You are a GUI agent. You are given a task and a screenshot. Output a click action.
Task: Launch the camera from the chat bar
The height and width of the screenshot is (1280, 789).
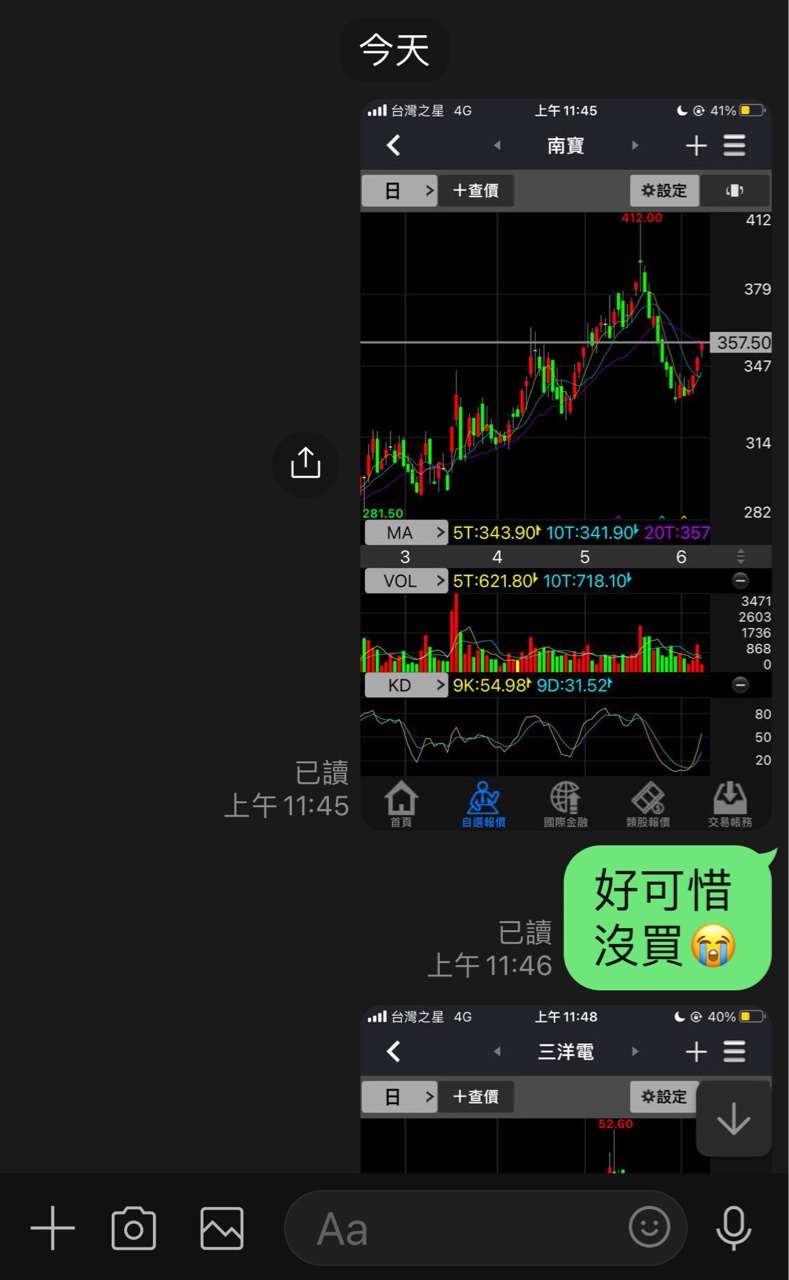[x=134, y=1228]
